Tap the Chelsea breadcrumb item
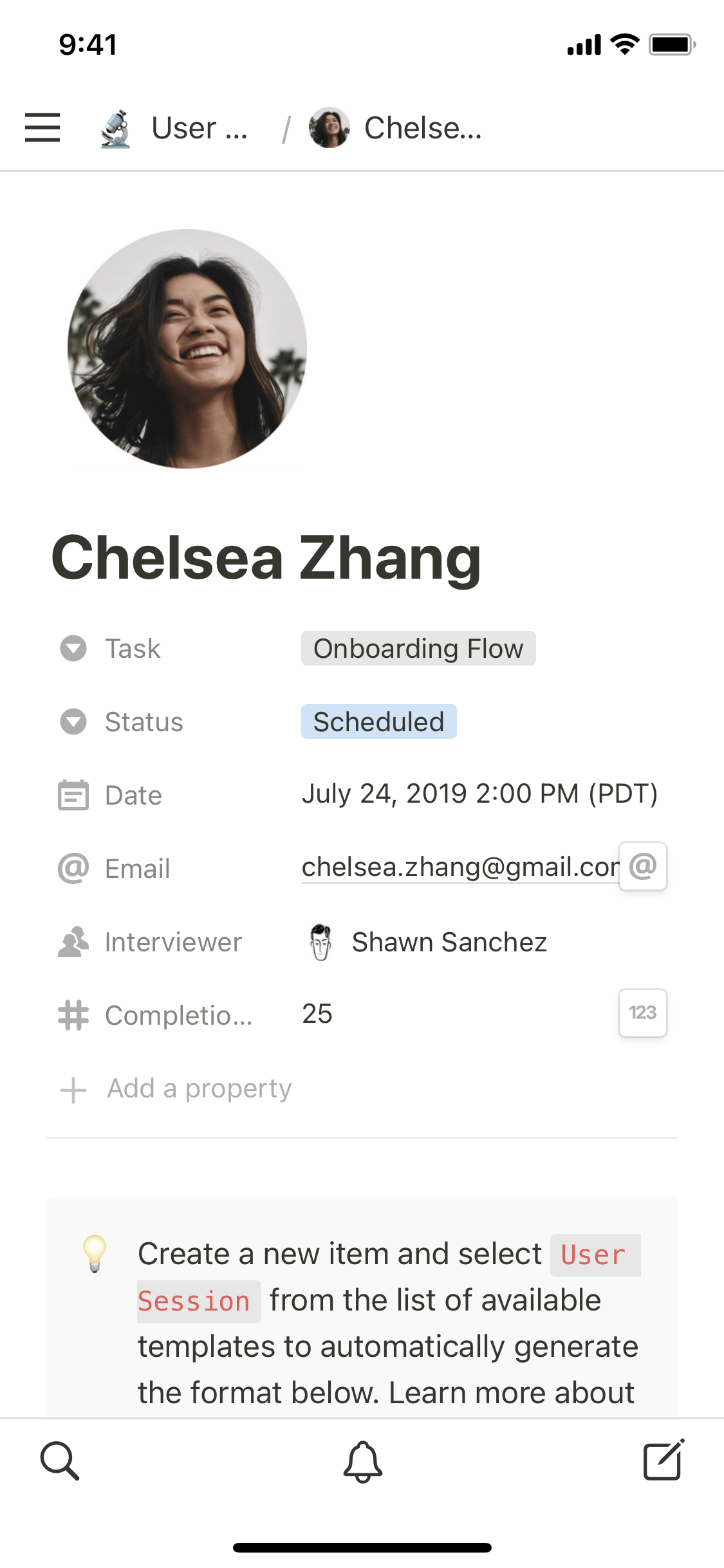This screenshot has width=724, height=1568. [395, 128]
